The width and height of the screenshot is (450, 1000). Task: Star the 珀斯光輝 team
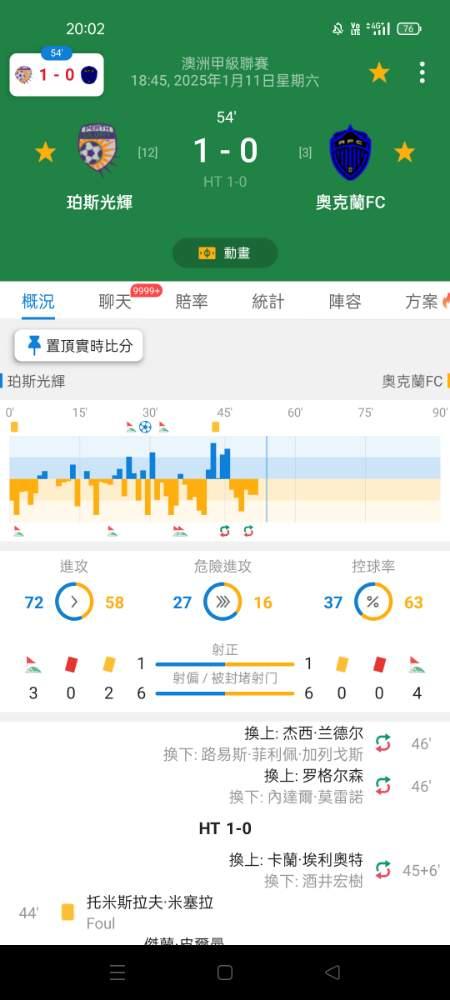[x=45, y=152]
